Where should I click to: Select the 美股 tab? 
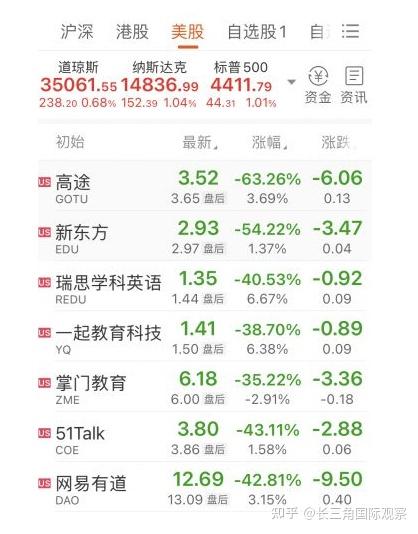point(188,32)
